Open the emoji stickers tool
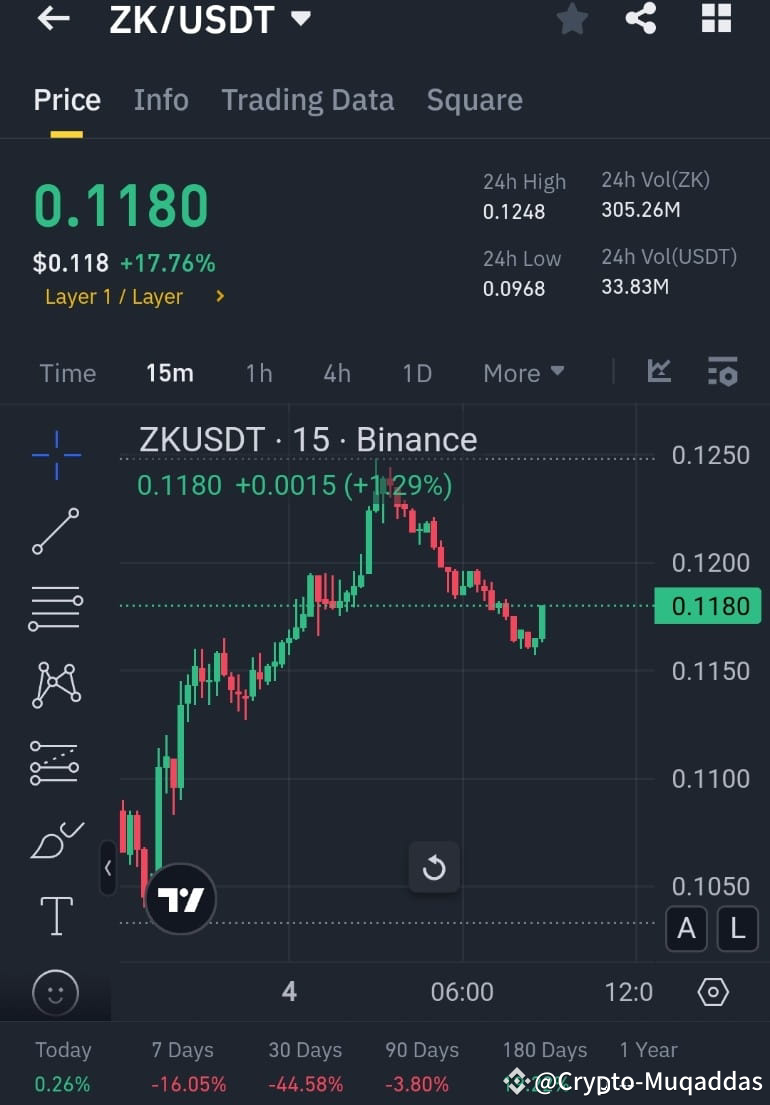Viewport: 770px width, 1105px height. [x=55, y=992]
